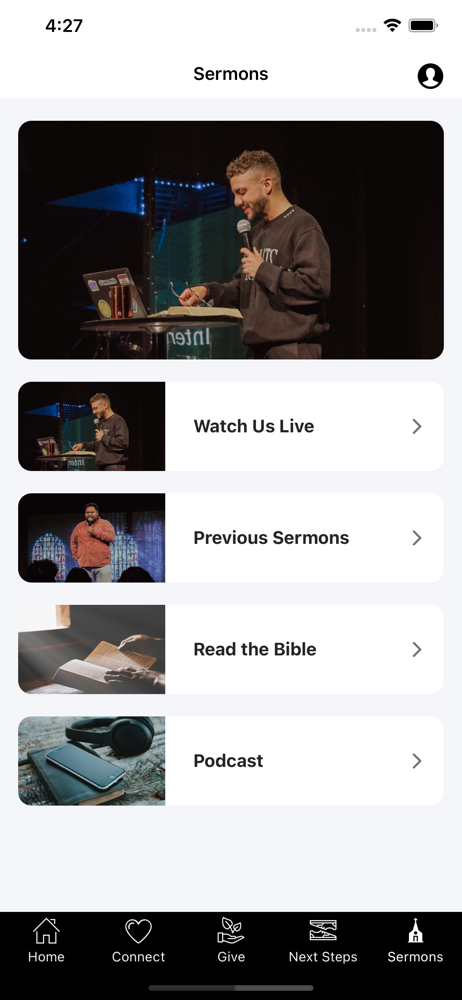Viewport: 462px width, 1000px height.
Task: Switch to the Home tab
Action: pos(46,941)
